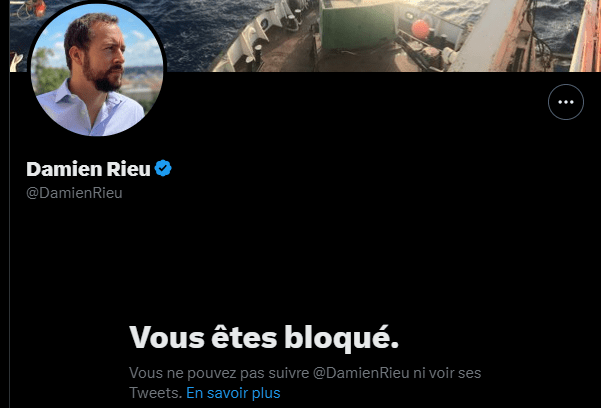View Damien Rieu's profile picture
601x408 pixels.
tap(98, 71)
